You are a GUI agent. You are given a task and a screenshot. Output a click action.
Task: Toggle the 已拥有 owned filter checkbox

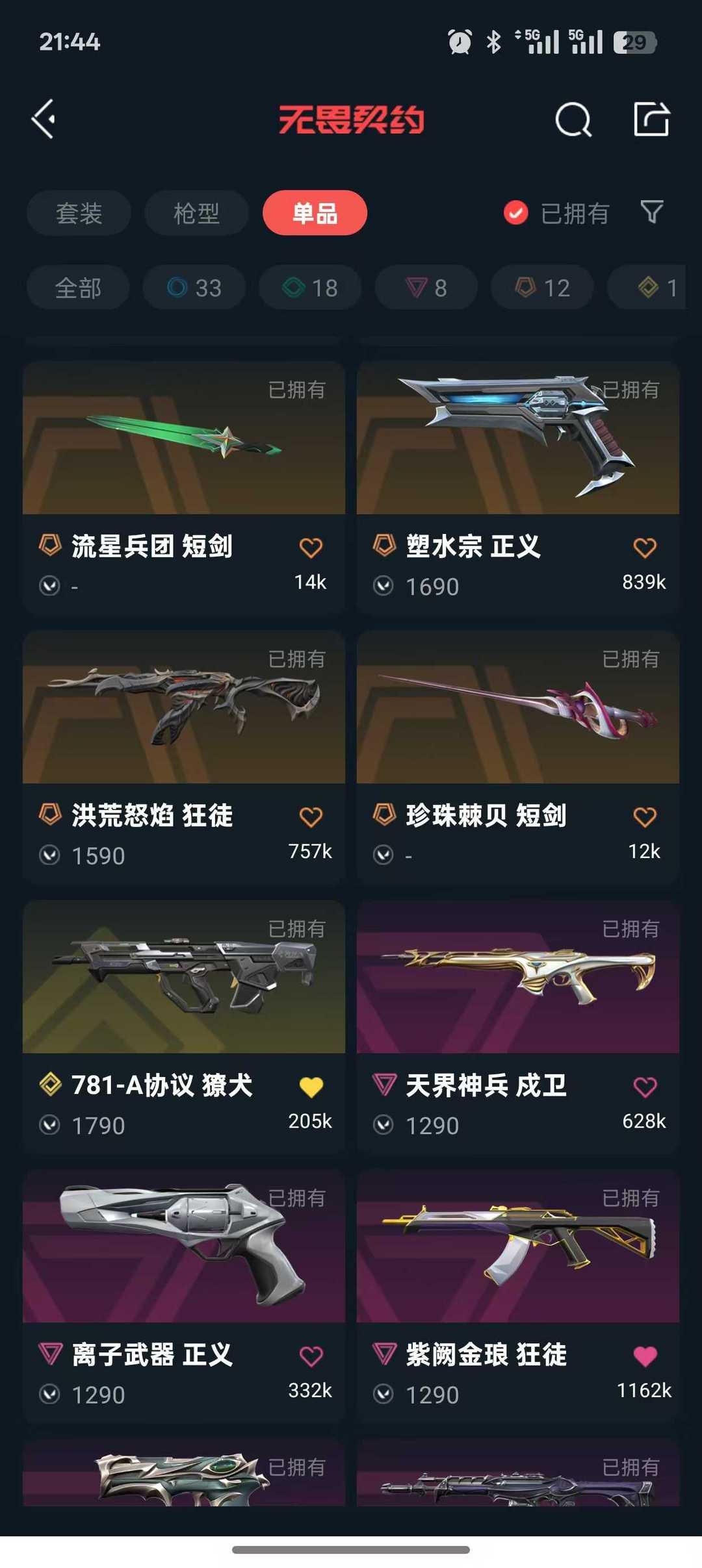coord(514,212)
